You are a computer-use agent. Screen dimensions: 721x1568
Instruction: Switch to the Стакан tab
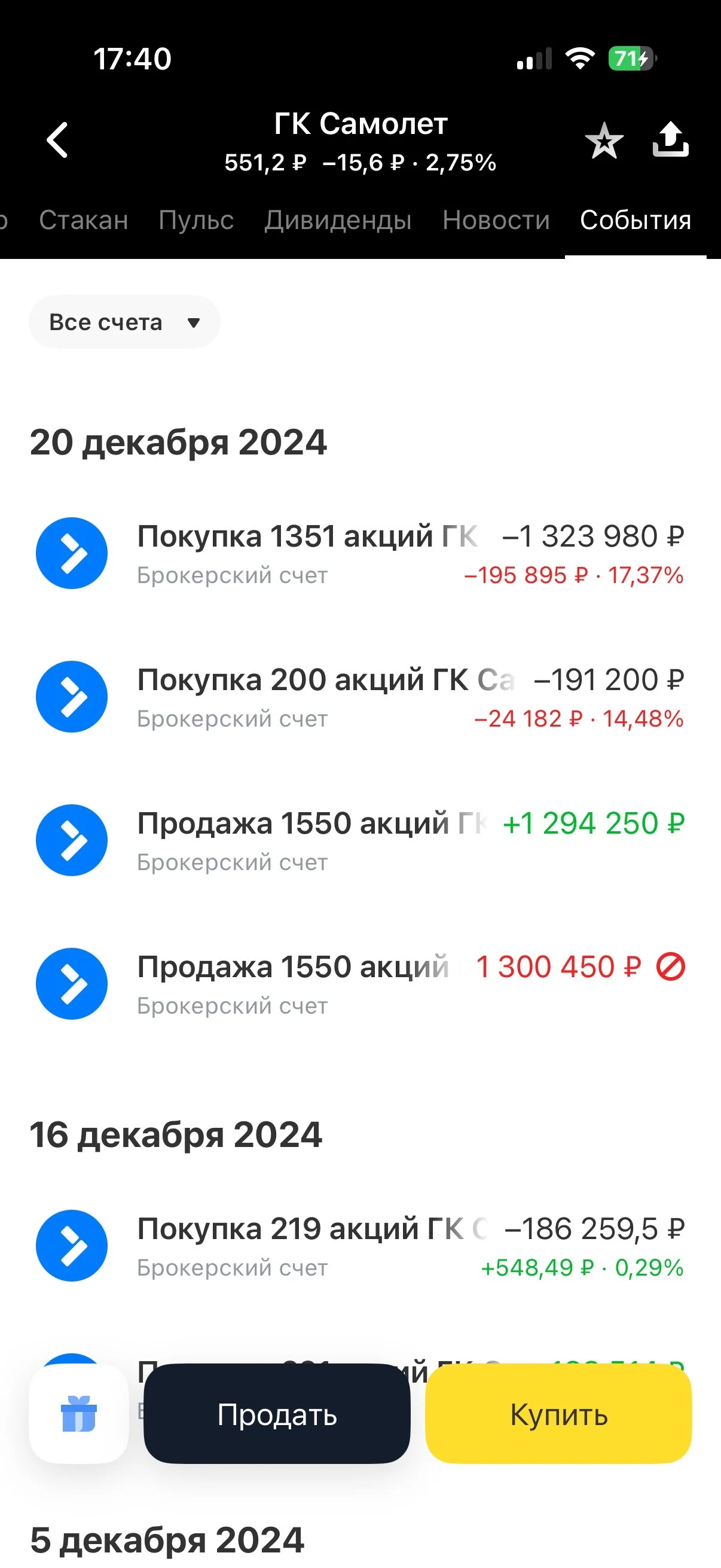(84, 220)
